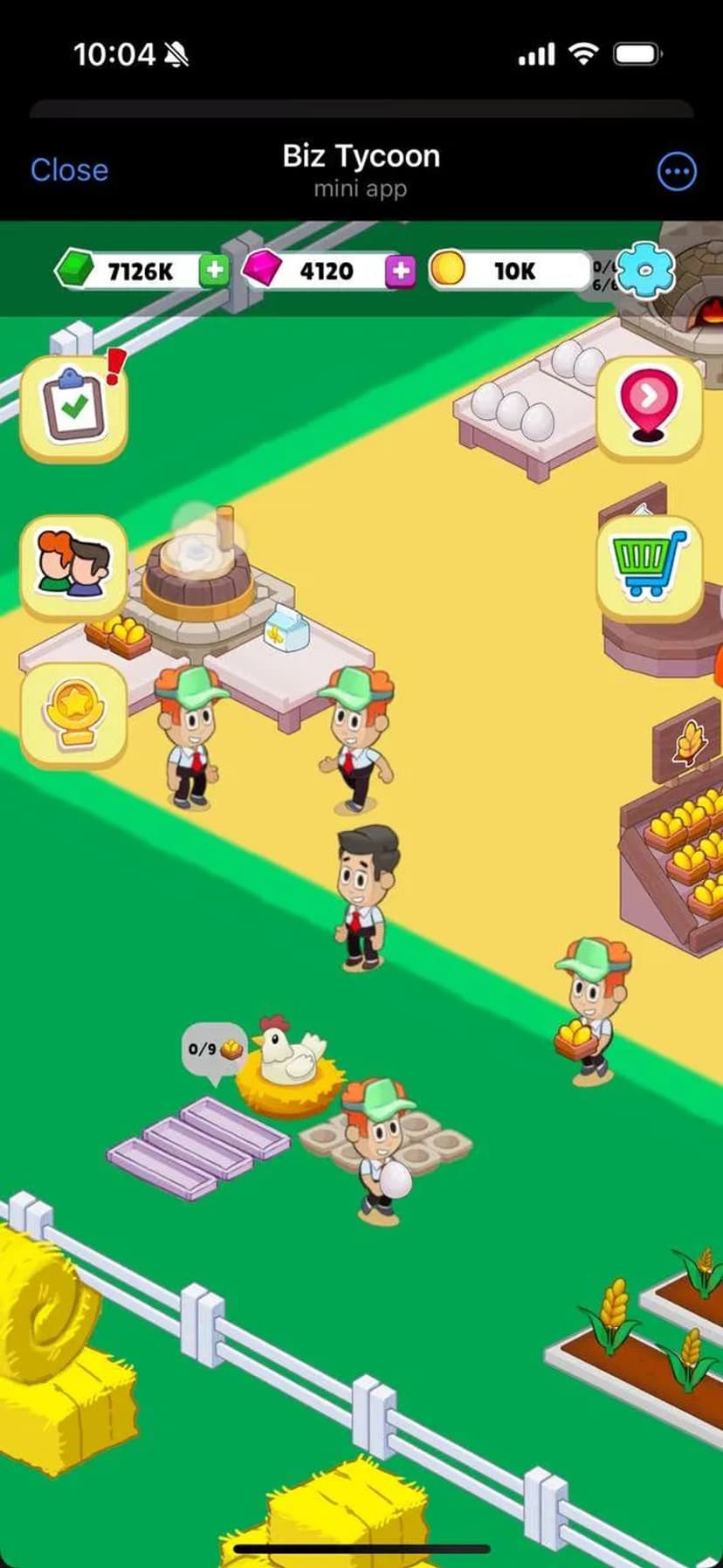Open the shopping cart store

coord(649,566)
